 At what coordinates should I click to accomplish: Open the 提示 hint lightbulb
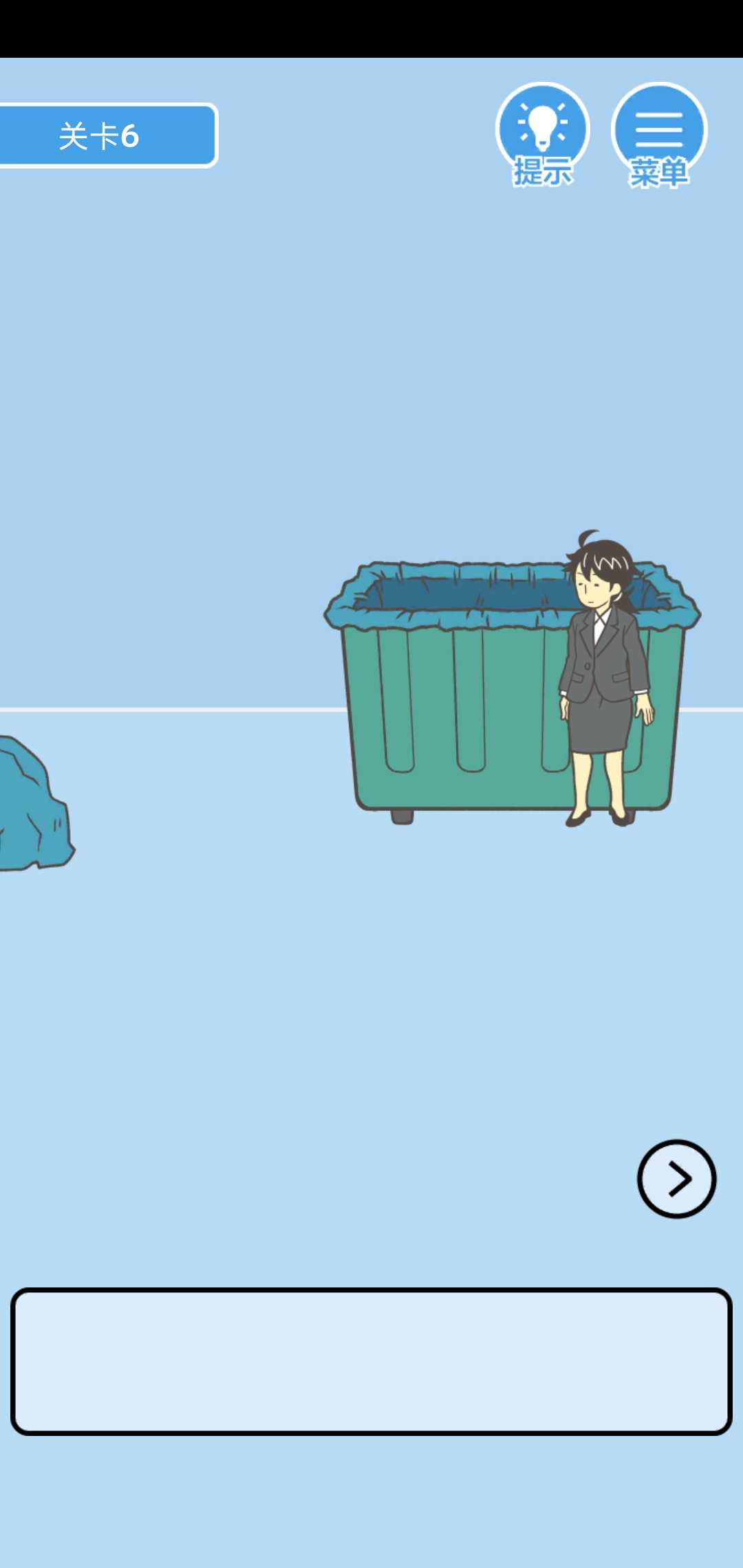coord(542,131)
